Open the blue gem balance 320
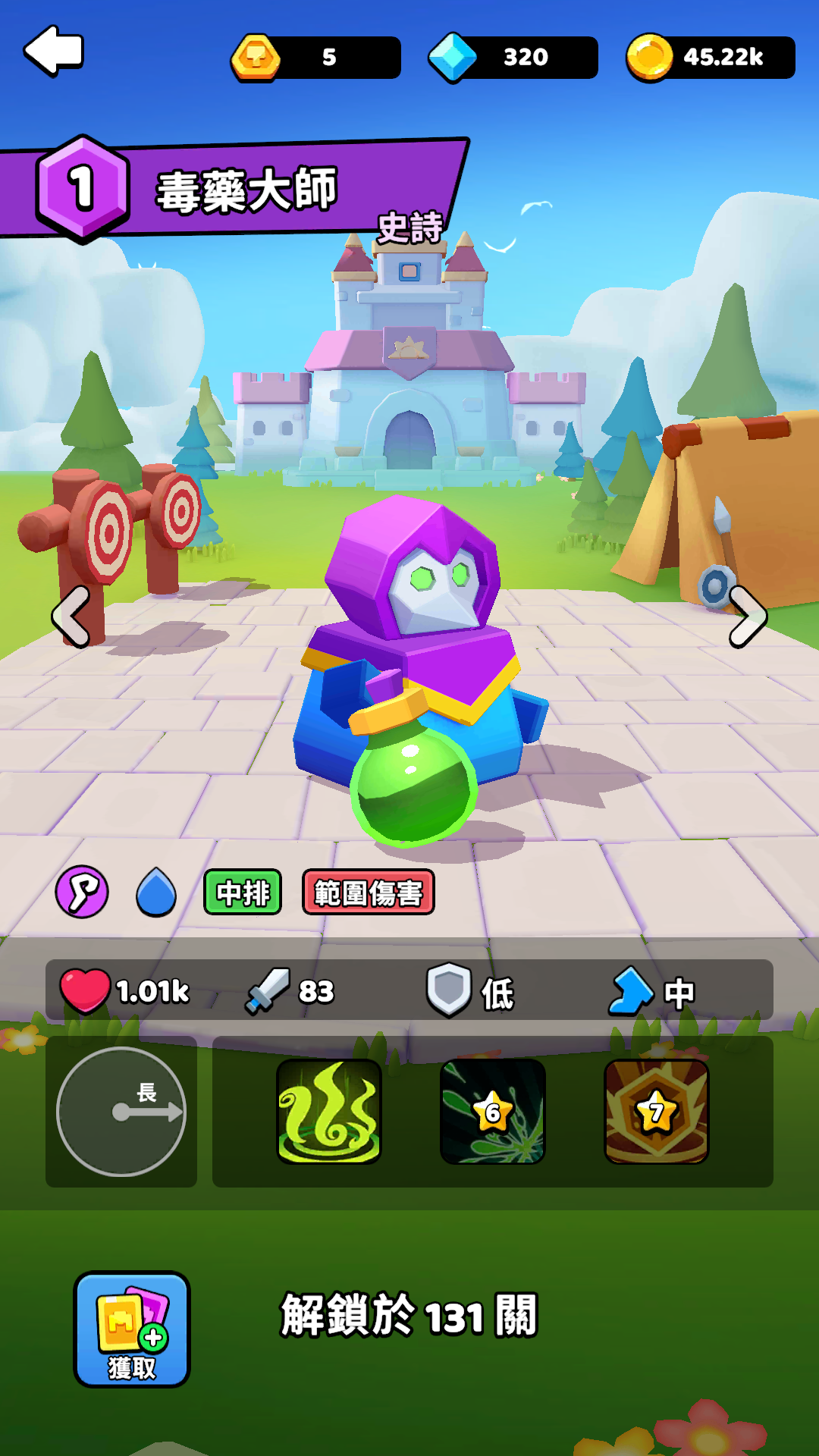 pos(513,58)
